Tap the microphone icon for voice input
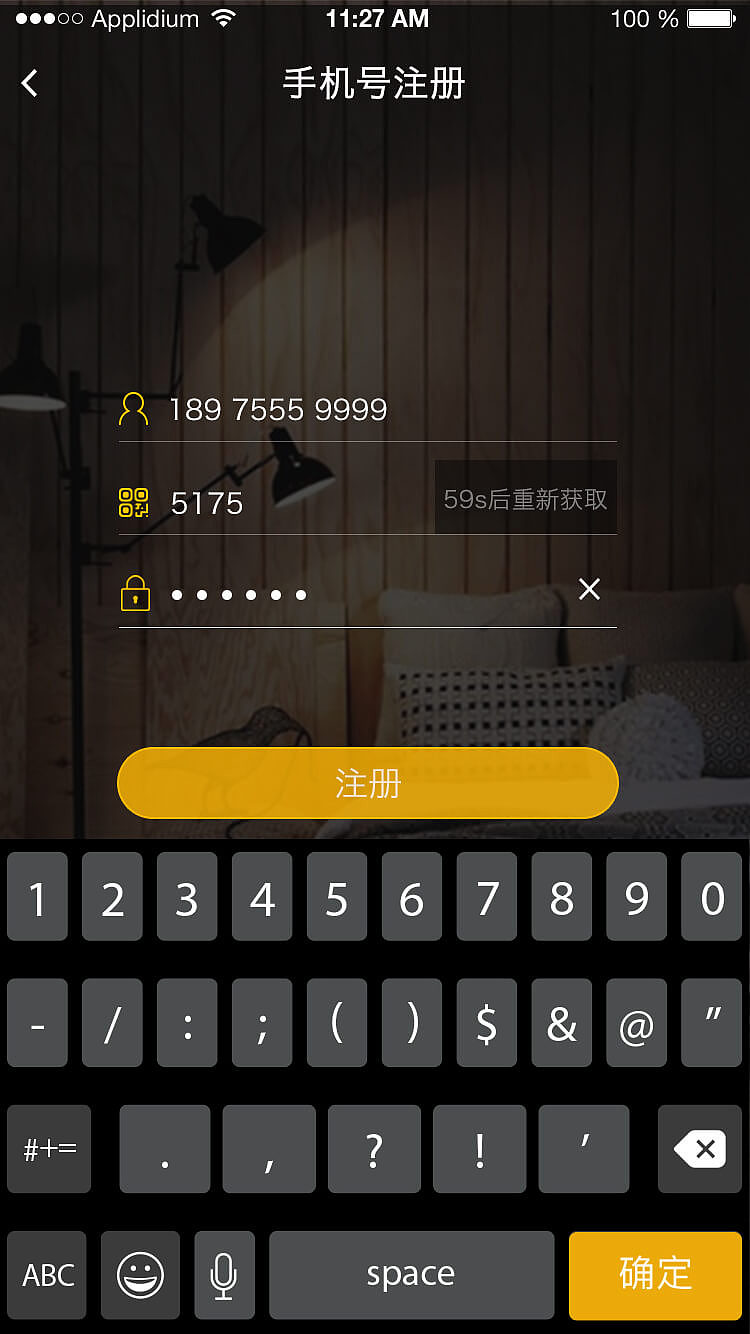This screenshot has width=750, height=1334. tap(224, 1275)
